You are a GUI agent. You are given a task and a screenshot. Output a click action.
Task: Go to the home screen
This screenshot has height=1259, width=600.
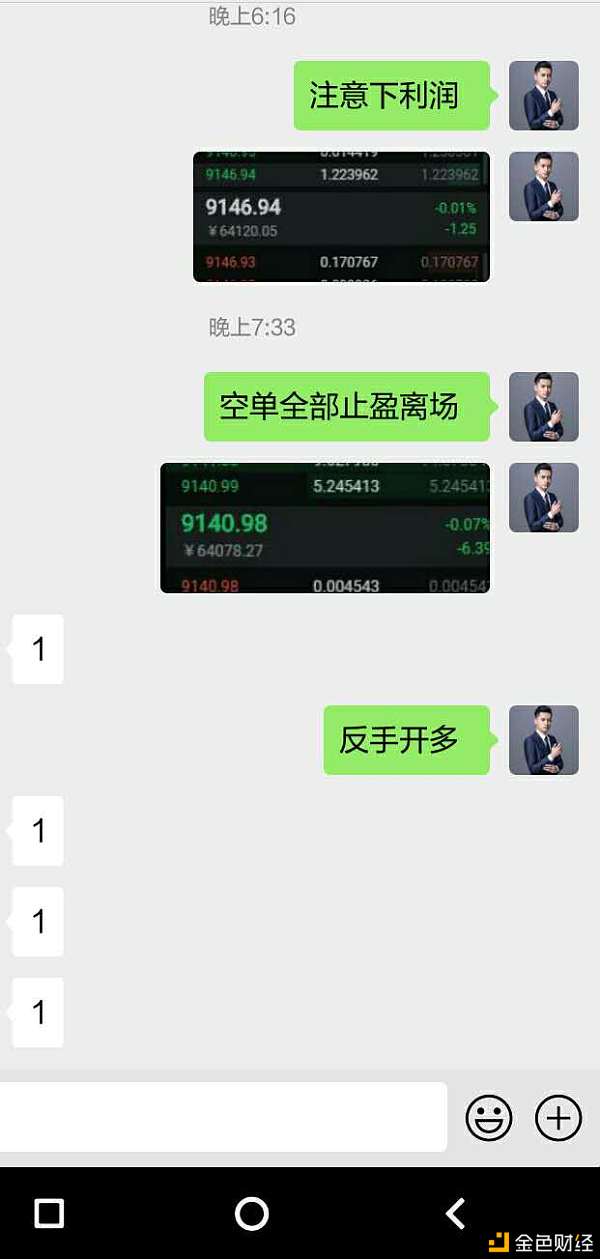tap(251, 1213)
